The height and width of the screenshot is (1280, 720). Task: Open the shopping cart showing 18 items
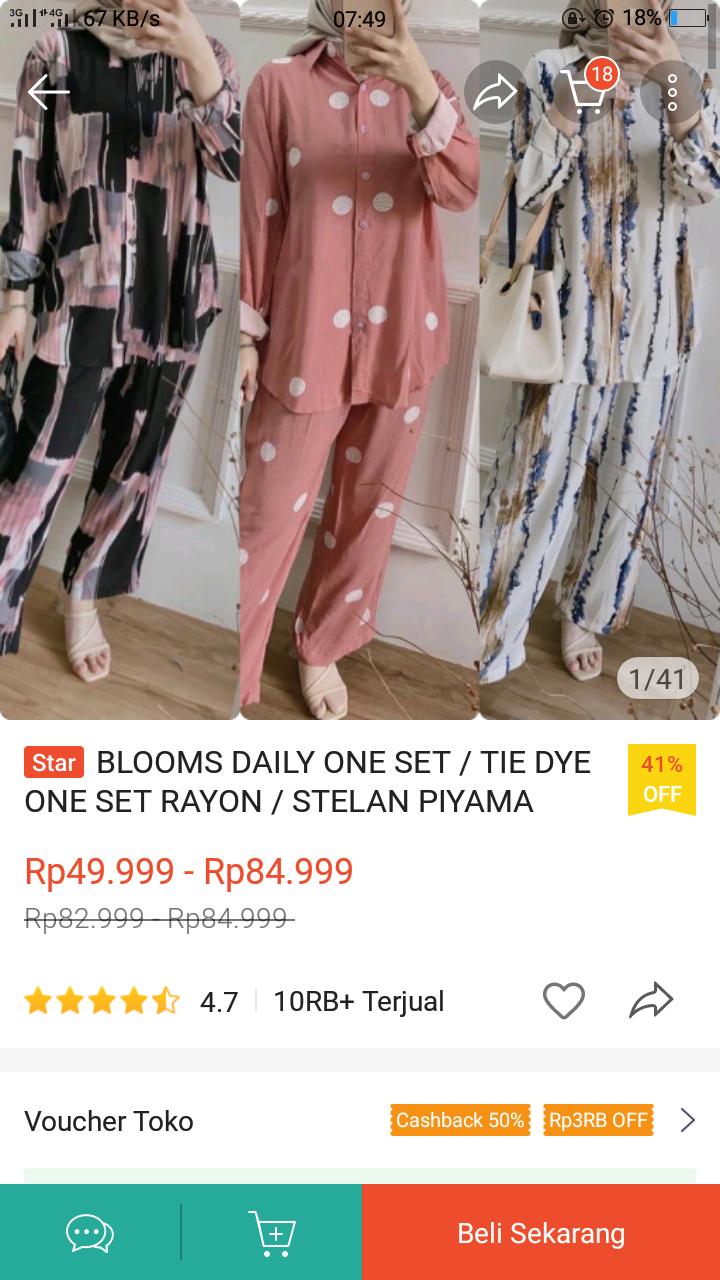(585, 92)
